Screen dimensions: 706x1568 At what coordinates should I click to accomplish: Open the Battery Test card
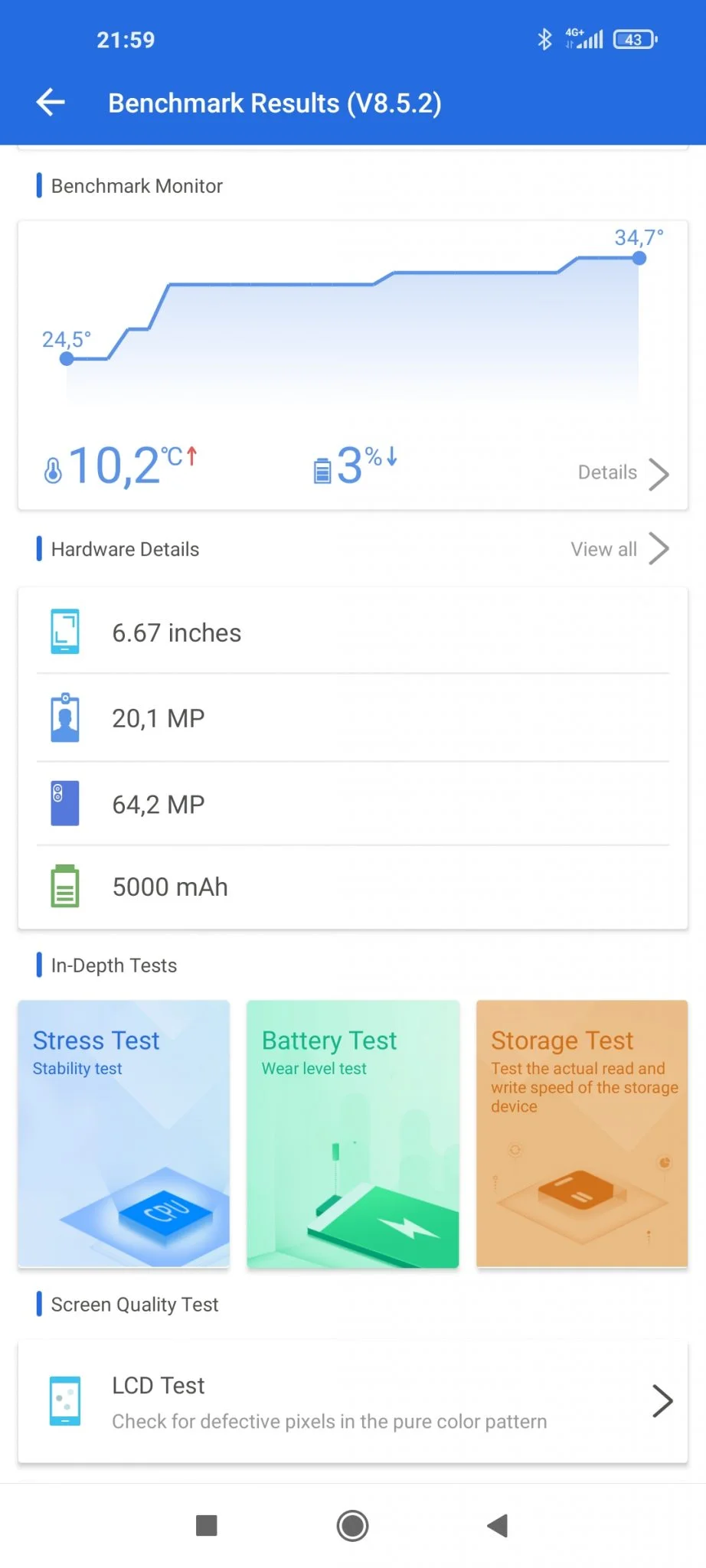point(353,1133)
